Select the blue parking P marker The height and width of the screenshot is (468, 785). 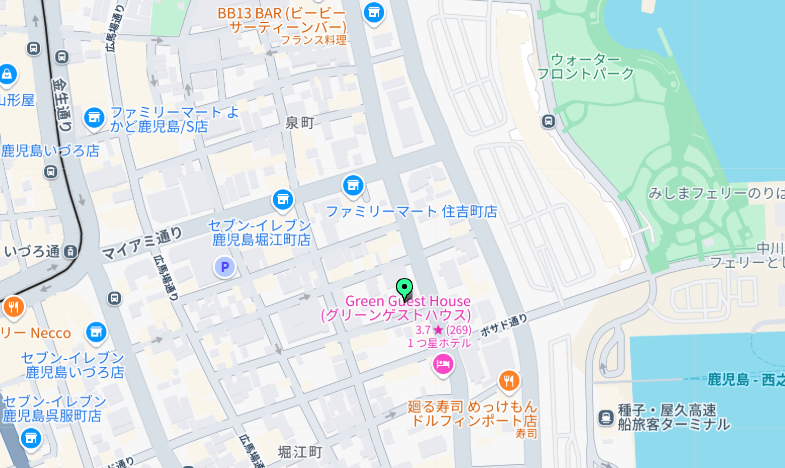pos(225,267)
